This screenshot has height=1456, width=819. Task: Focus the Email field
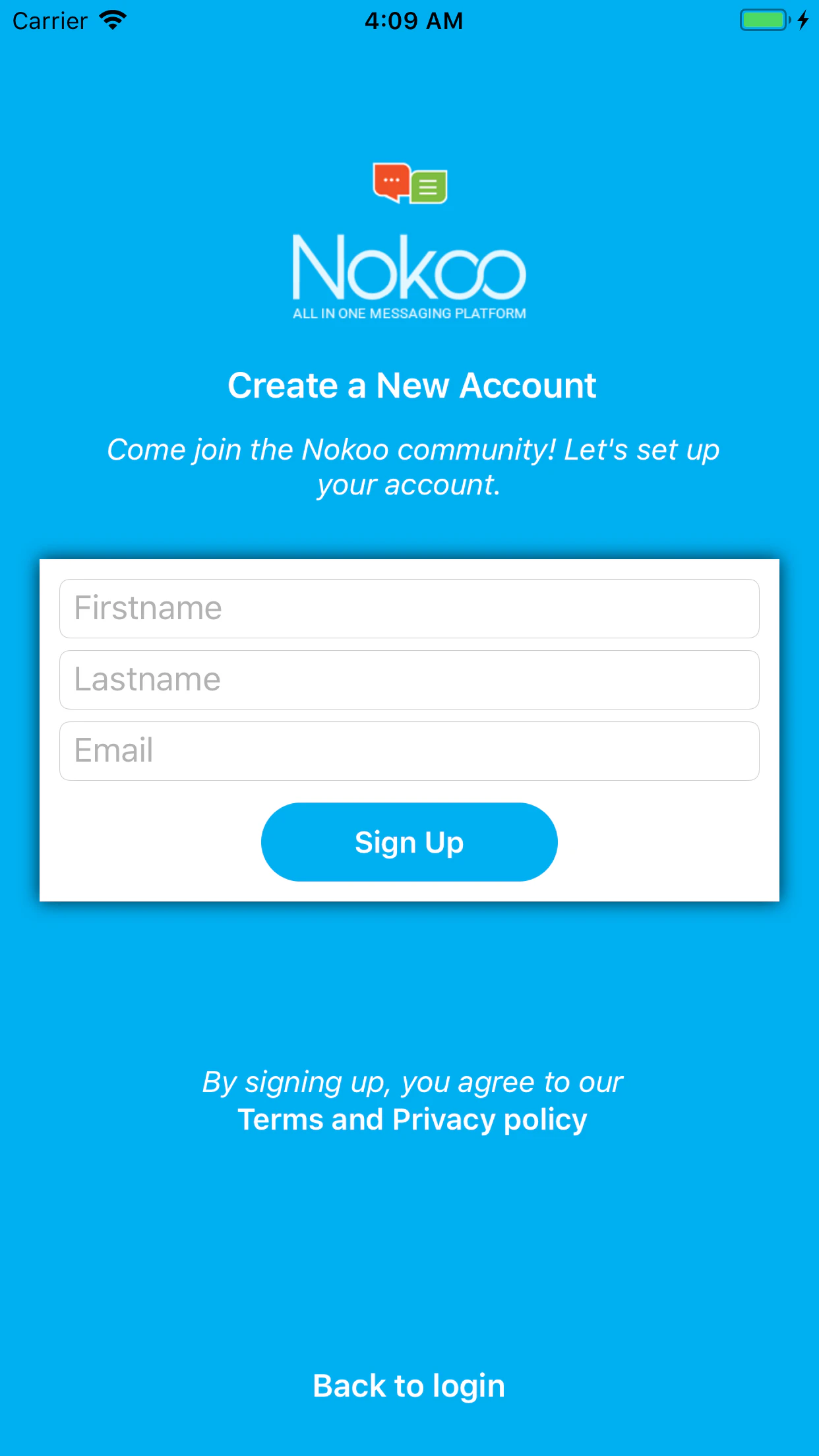pyautogui.click(x=409, y=750)
